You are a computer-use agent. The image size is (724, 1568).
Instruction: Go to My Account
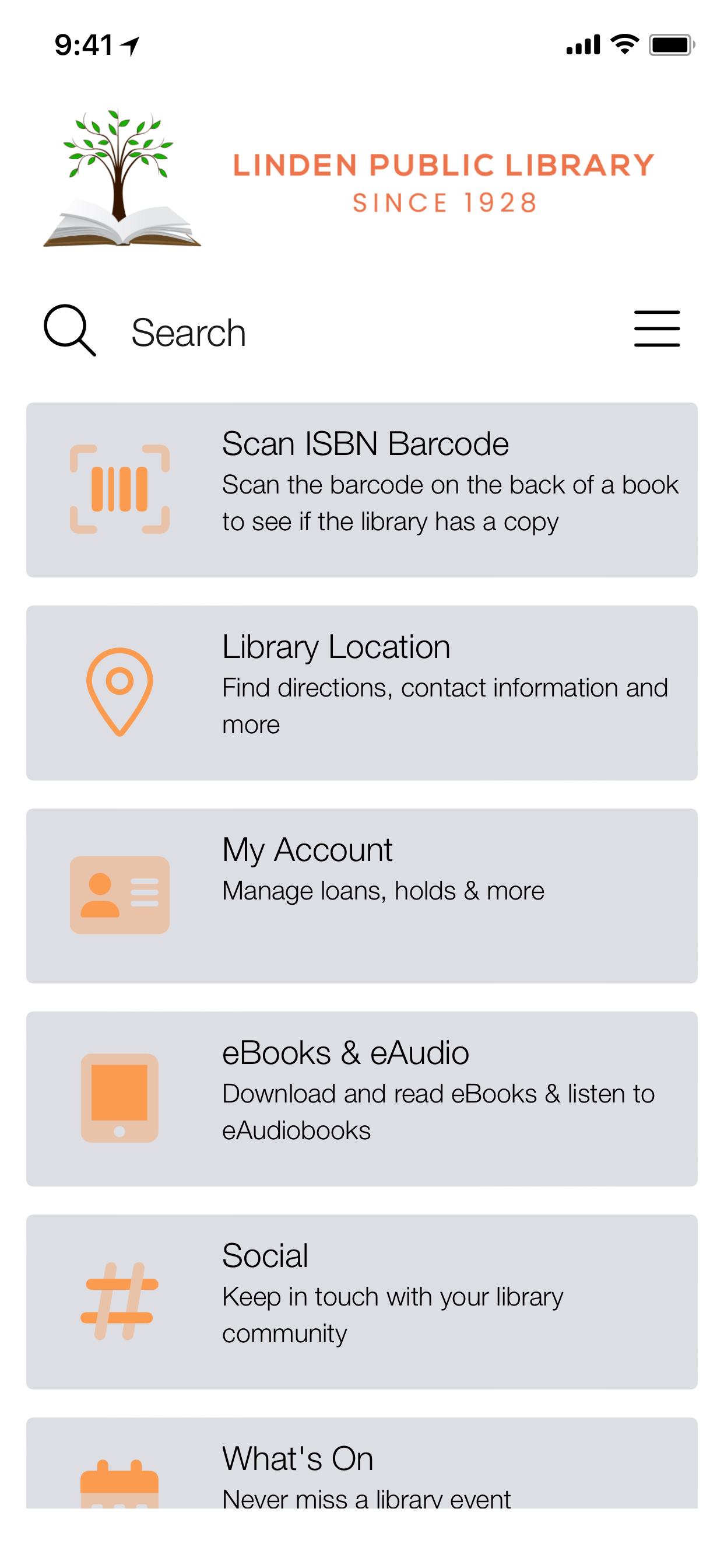[361, 895]
